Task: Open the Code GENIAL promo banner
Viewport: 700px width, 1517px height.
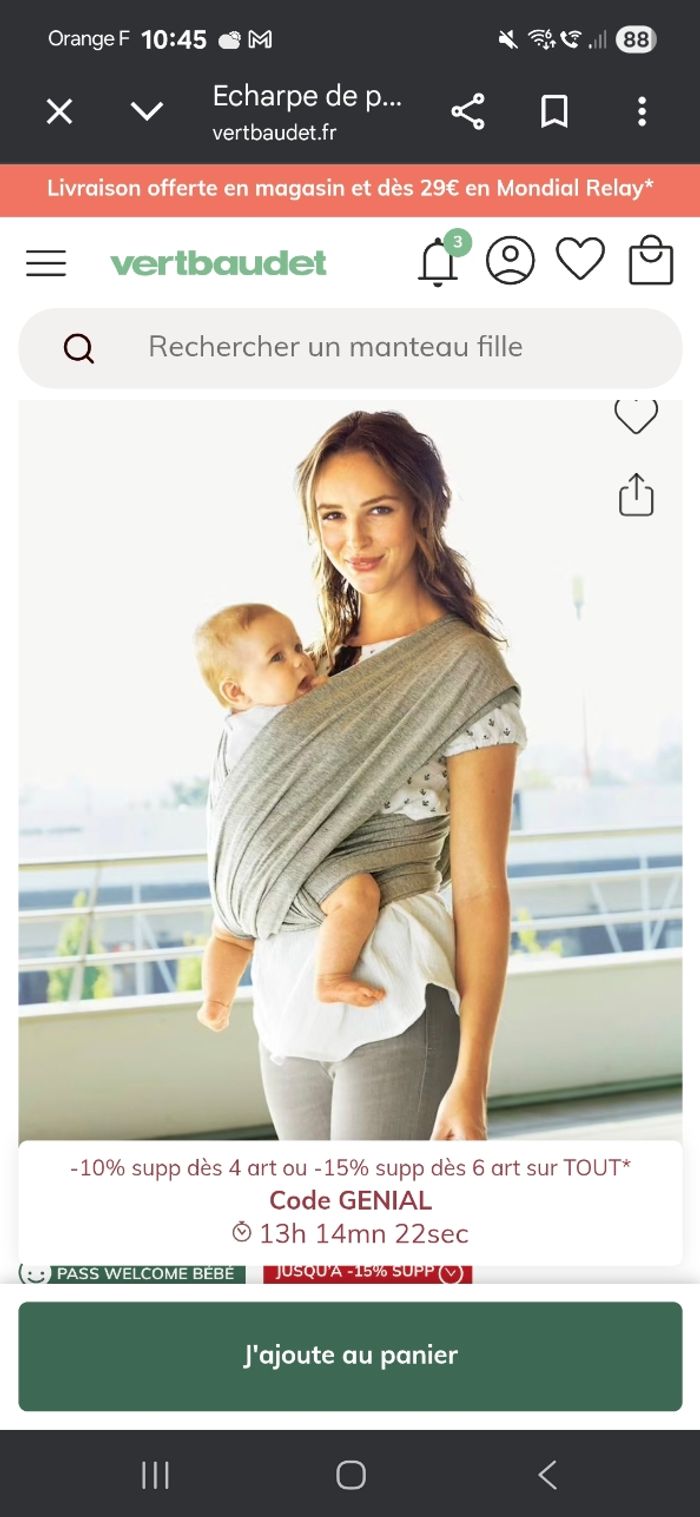Action: (350, 1201)
